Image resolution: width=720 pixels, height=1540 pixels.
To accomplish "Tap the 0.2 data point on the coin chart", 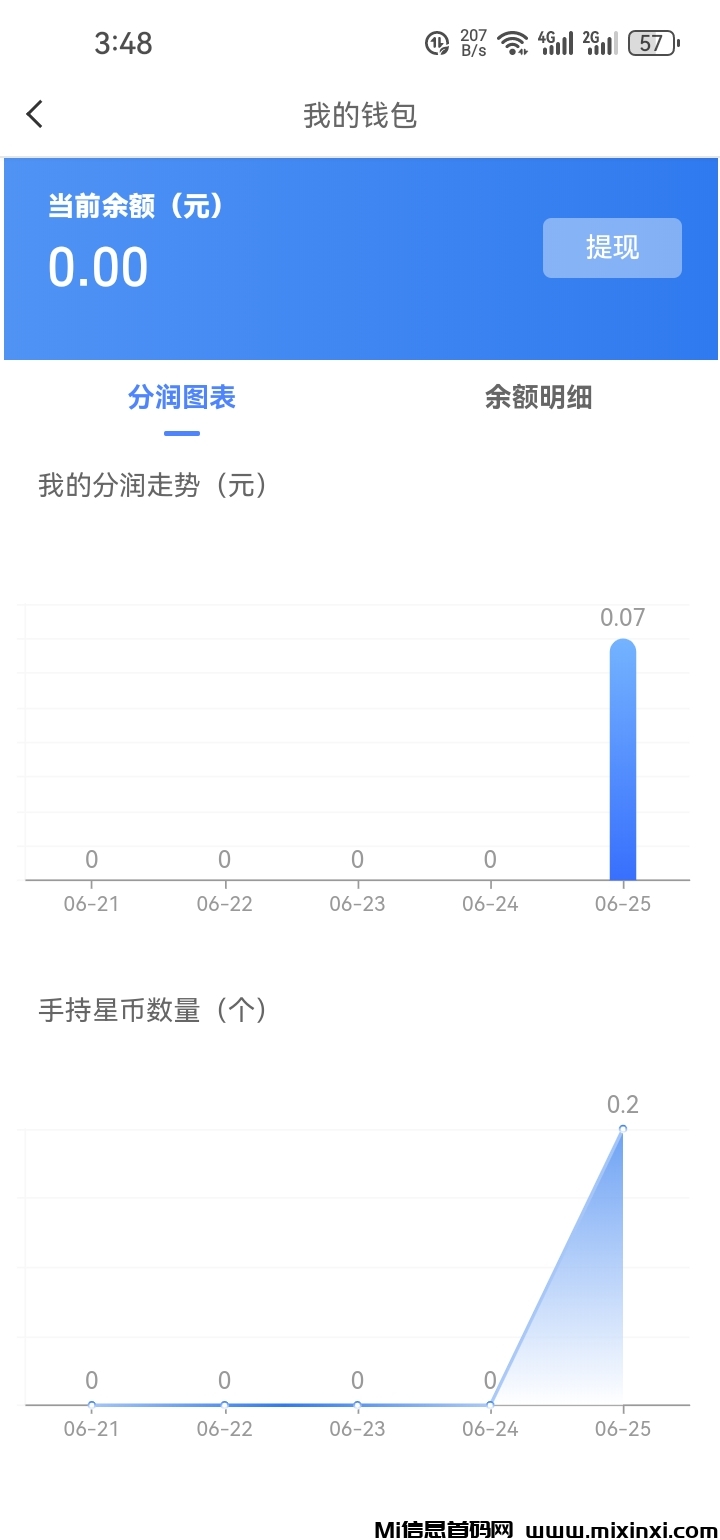I will click(623, 1126).
